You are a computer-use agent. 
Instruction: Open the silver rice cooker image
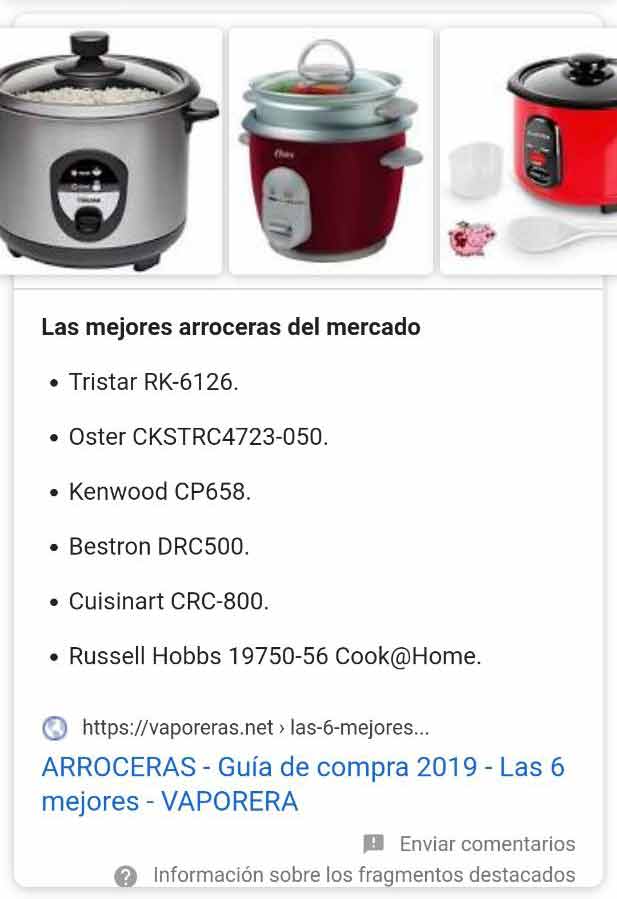pos(108,150)
